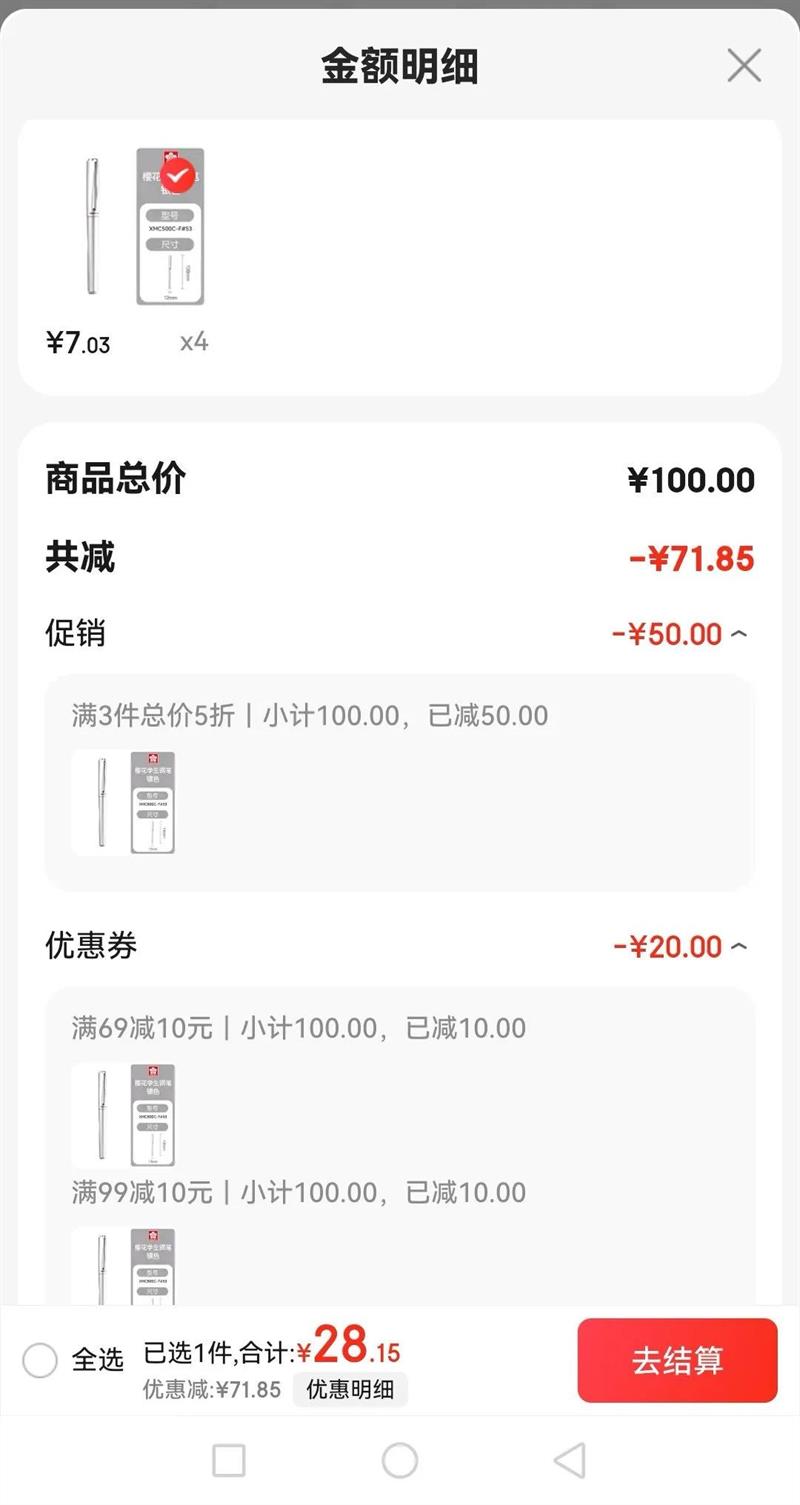The height and width of the screenshot is (1505, 800).
Task: Close the 金额明细 panel
Action: pyautogui.click(x=744, y=66)
